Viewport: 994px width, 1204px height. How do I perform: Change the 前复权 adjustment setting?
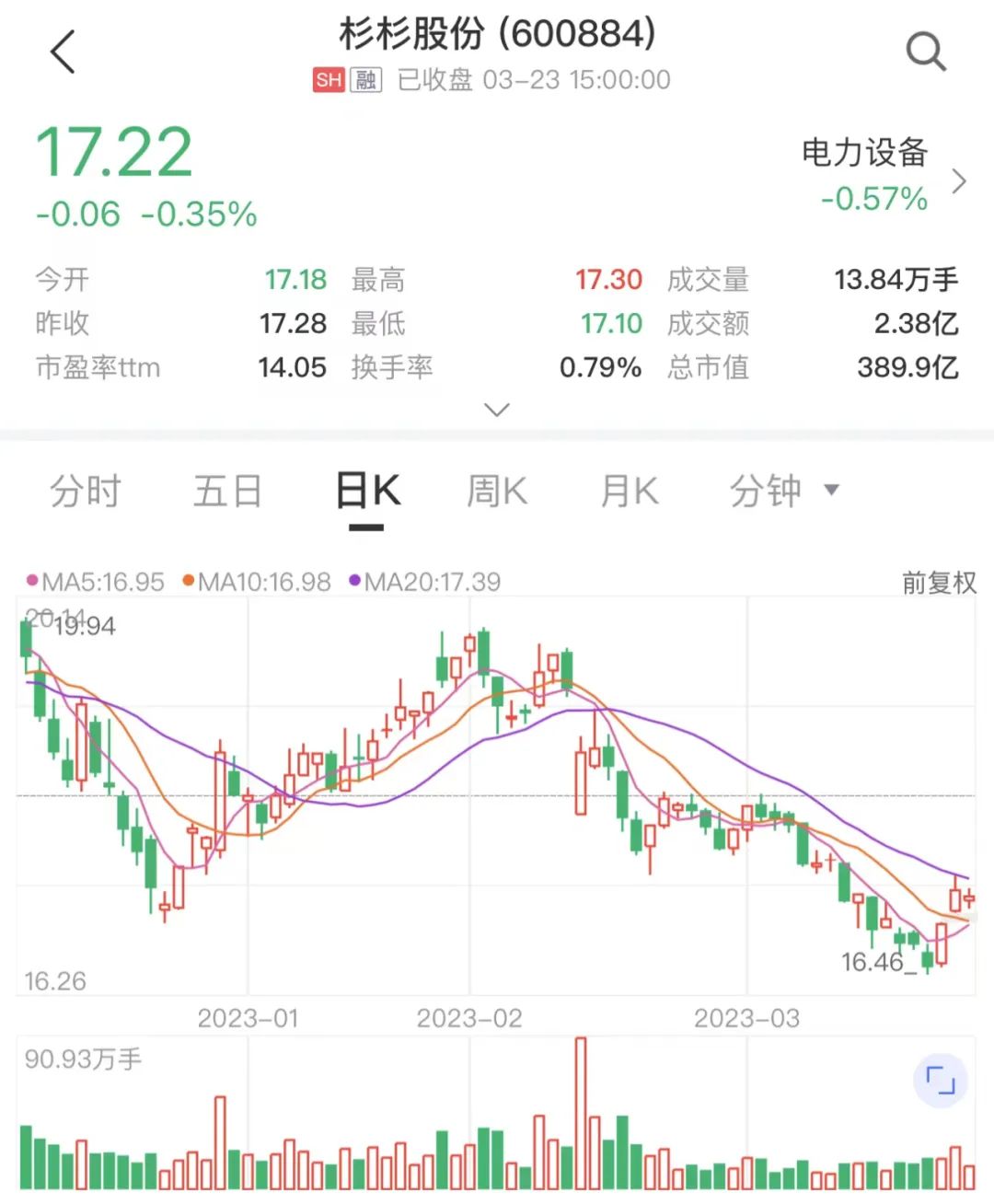[938, 582]
